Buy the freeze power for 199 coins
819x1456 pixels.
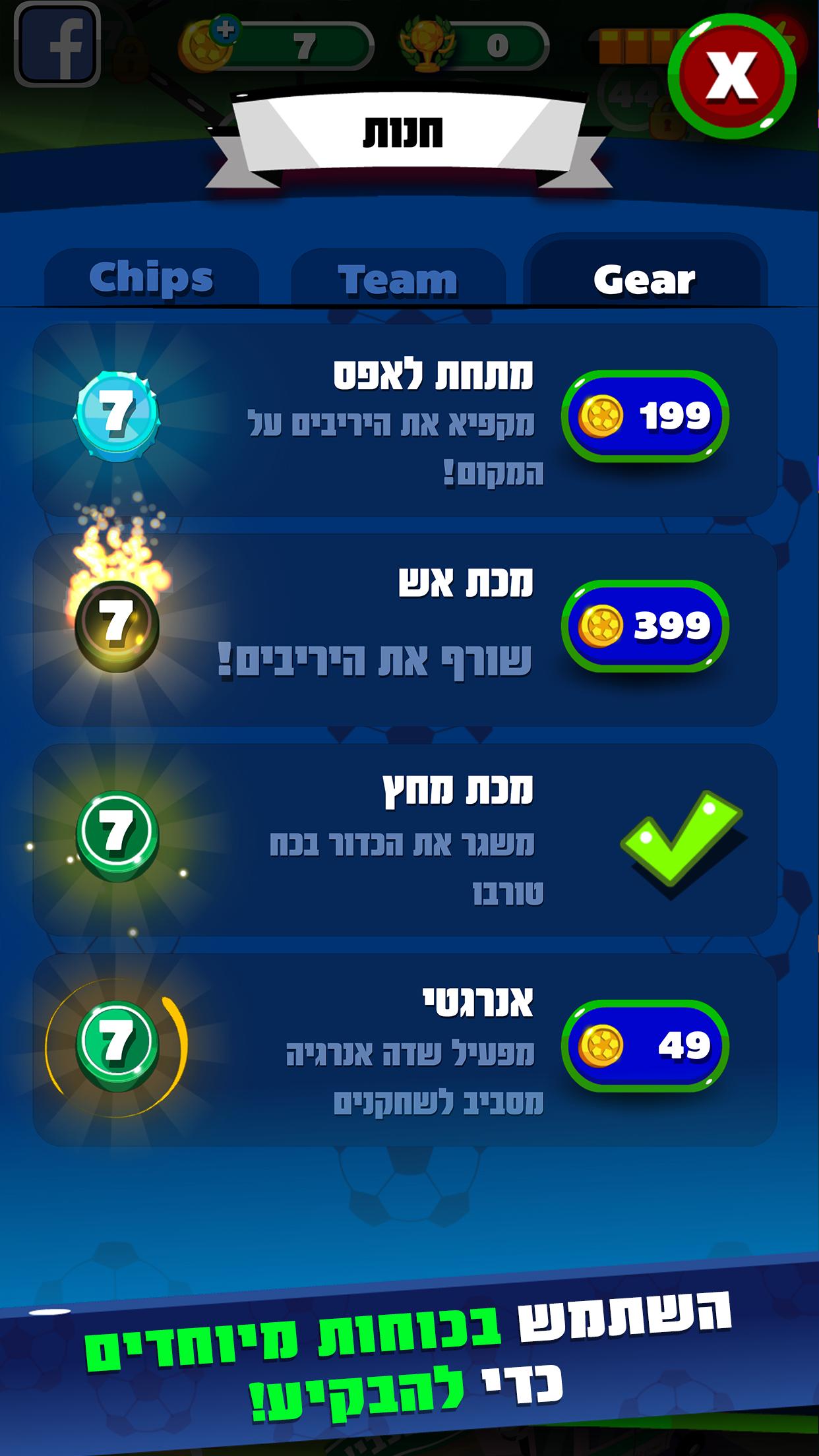(x=644, y=416)
